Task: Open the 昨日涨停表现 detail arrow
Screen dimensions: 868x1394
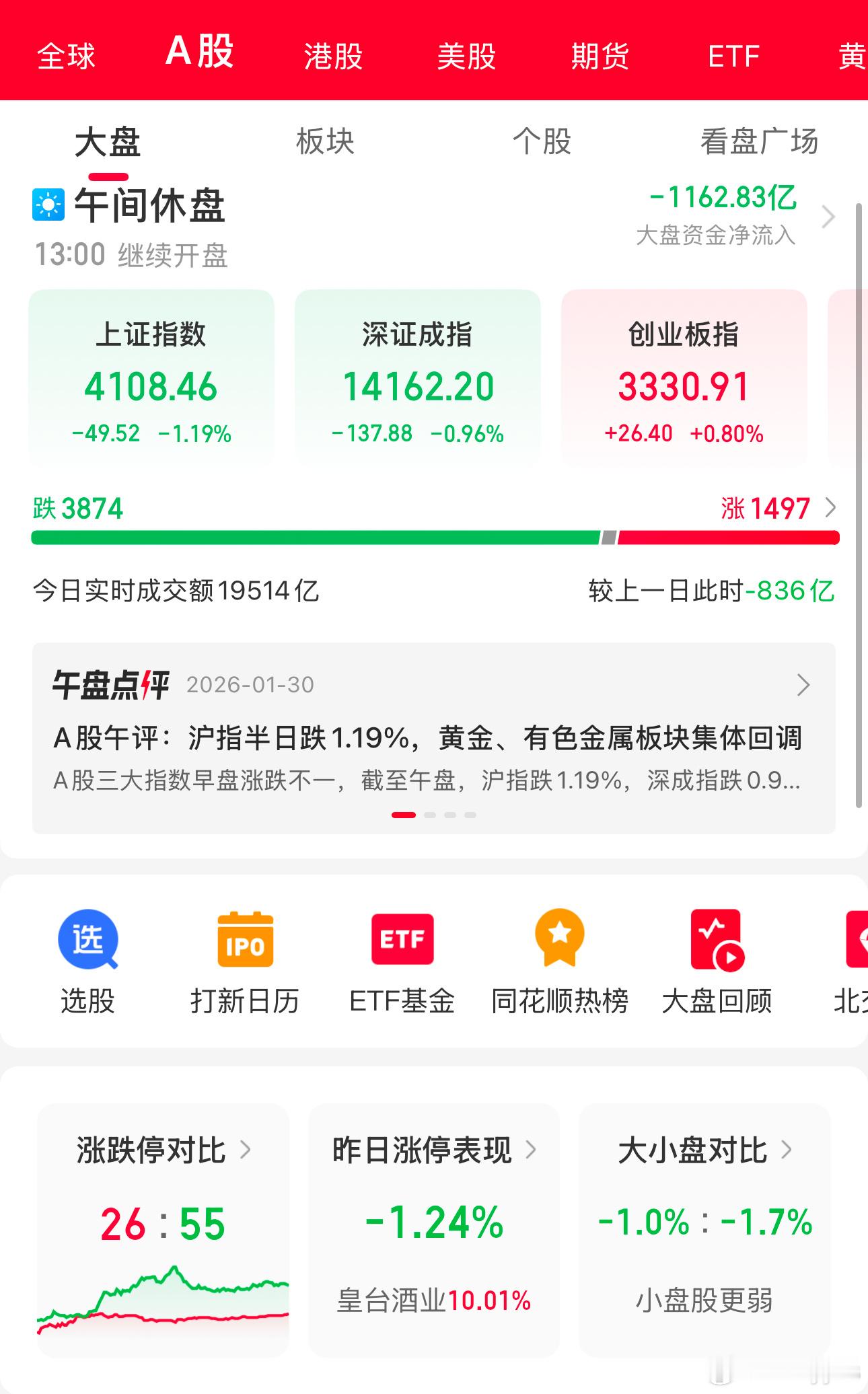Action: click(534, 1151)
